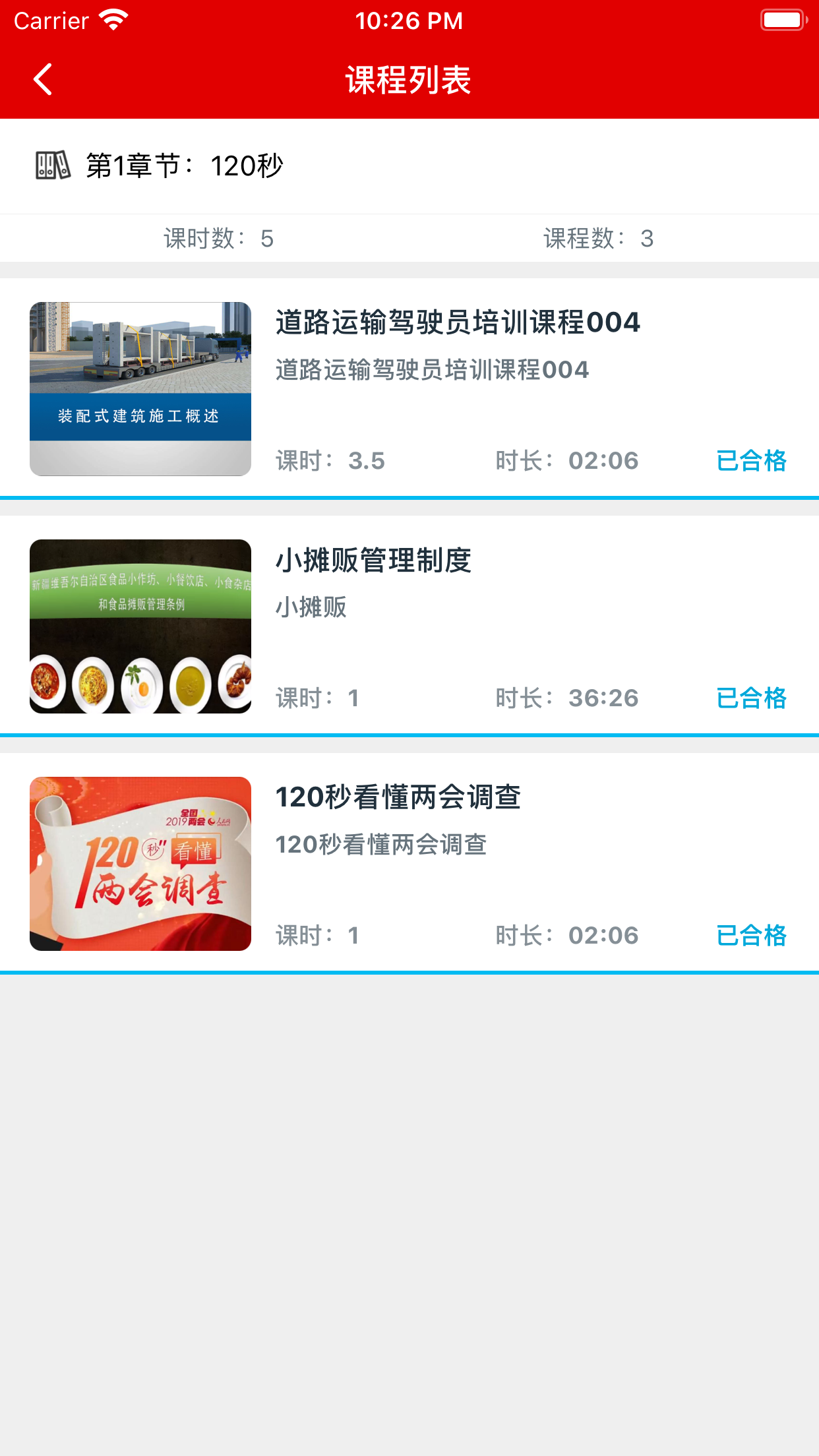
Task: Select the 小摊贩 food dishes thumbnail
Action: 140,626
